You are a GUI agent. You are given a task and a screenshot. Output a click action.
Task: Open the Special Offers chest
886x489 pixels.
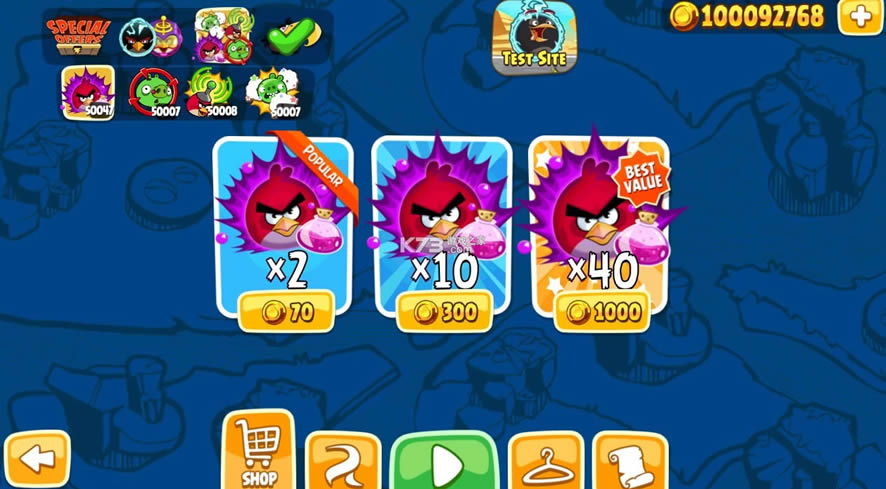(76, 36)
